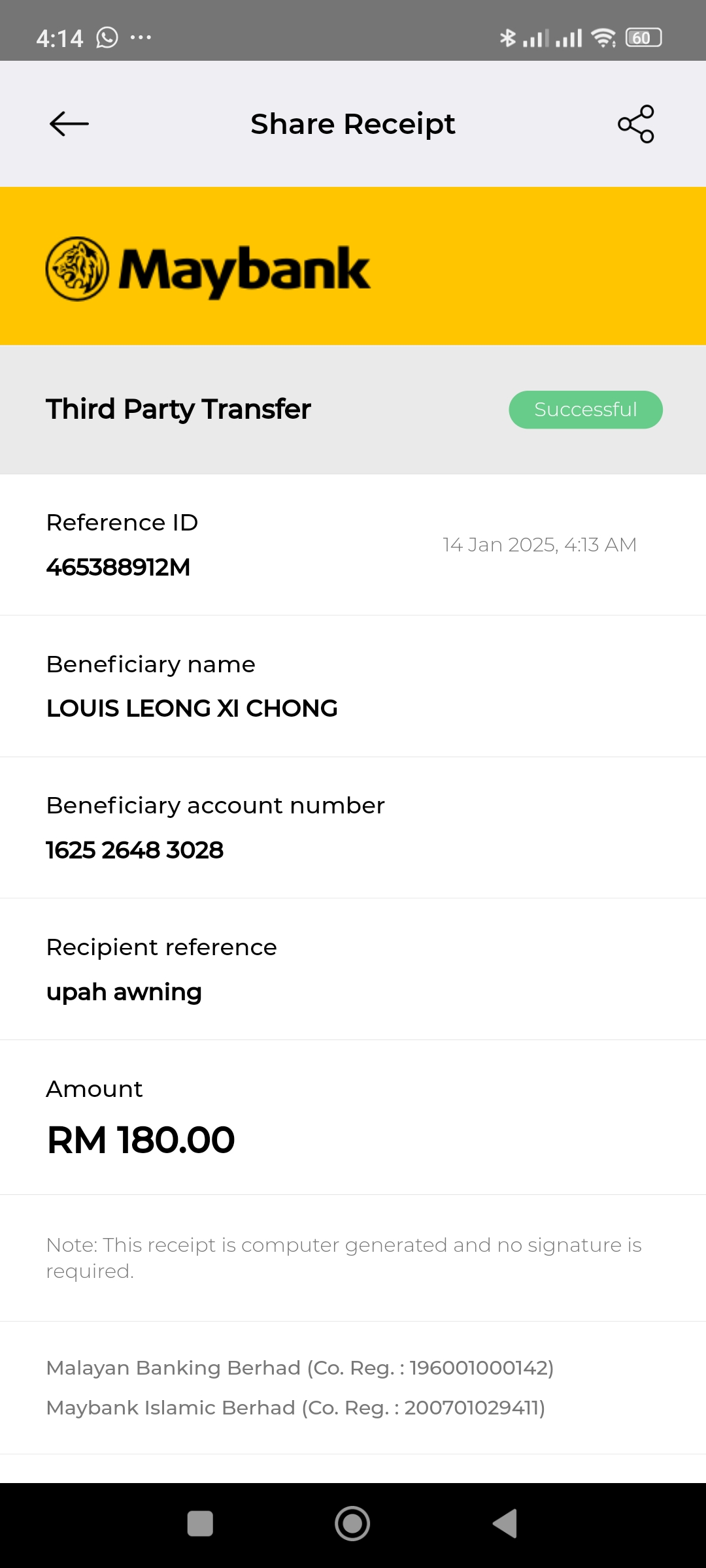Open recent apps from navigation bar
706x1568 pixels.
click(200, 1524)
